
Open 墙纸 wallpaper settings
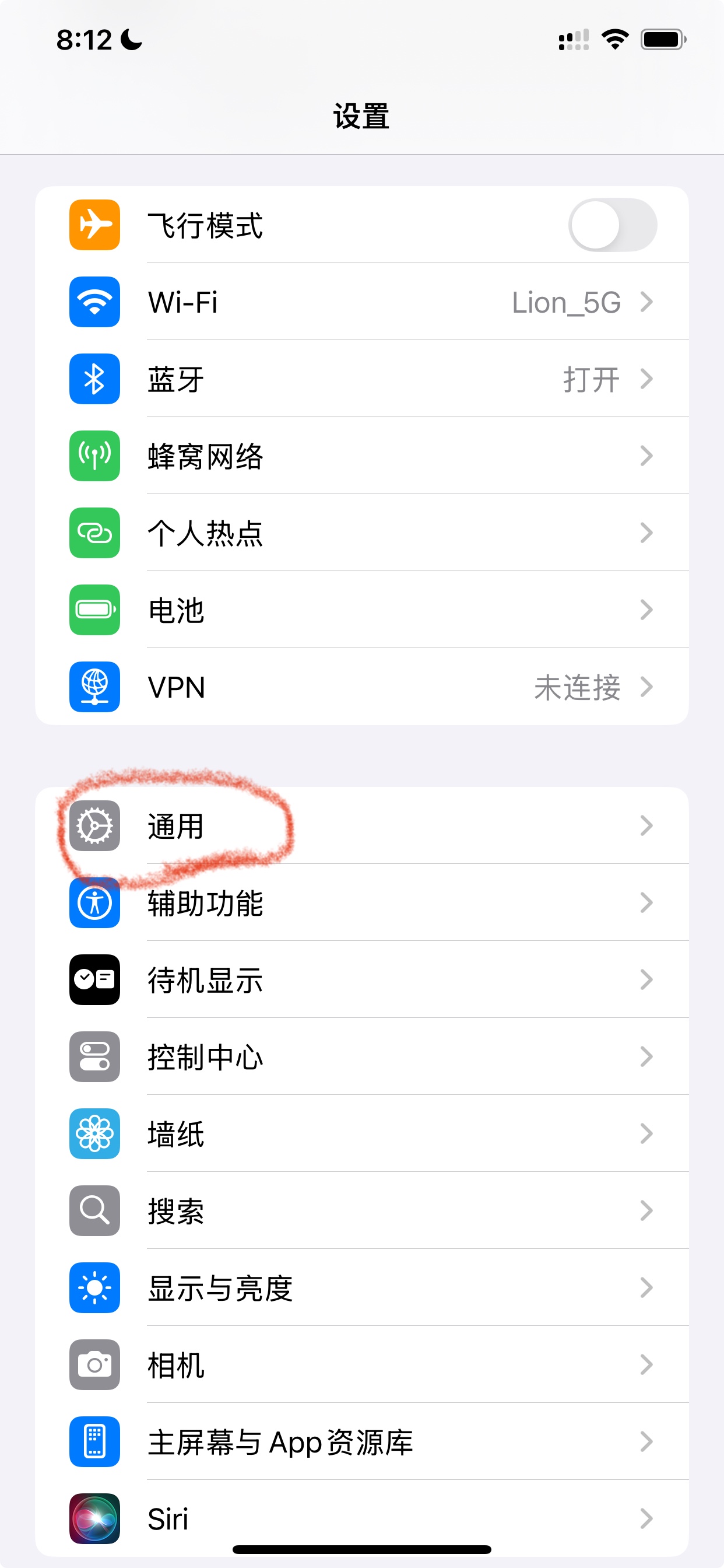click(x=361, y=1134)
